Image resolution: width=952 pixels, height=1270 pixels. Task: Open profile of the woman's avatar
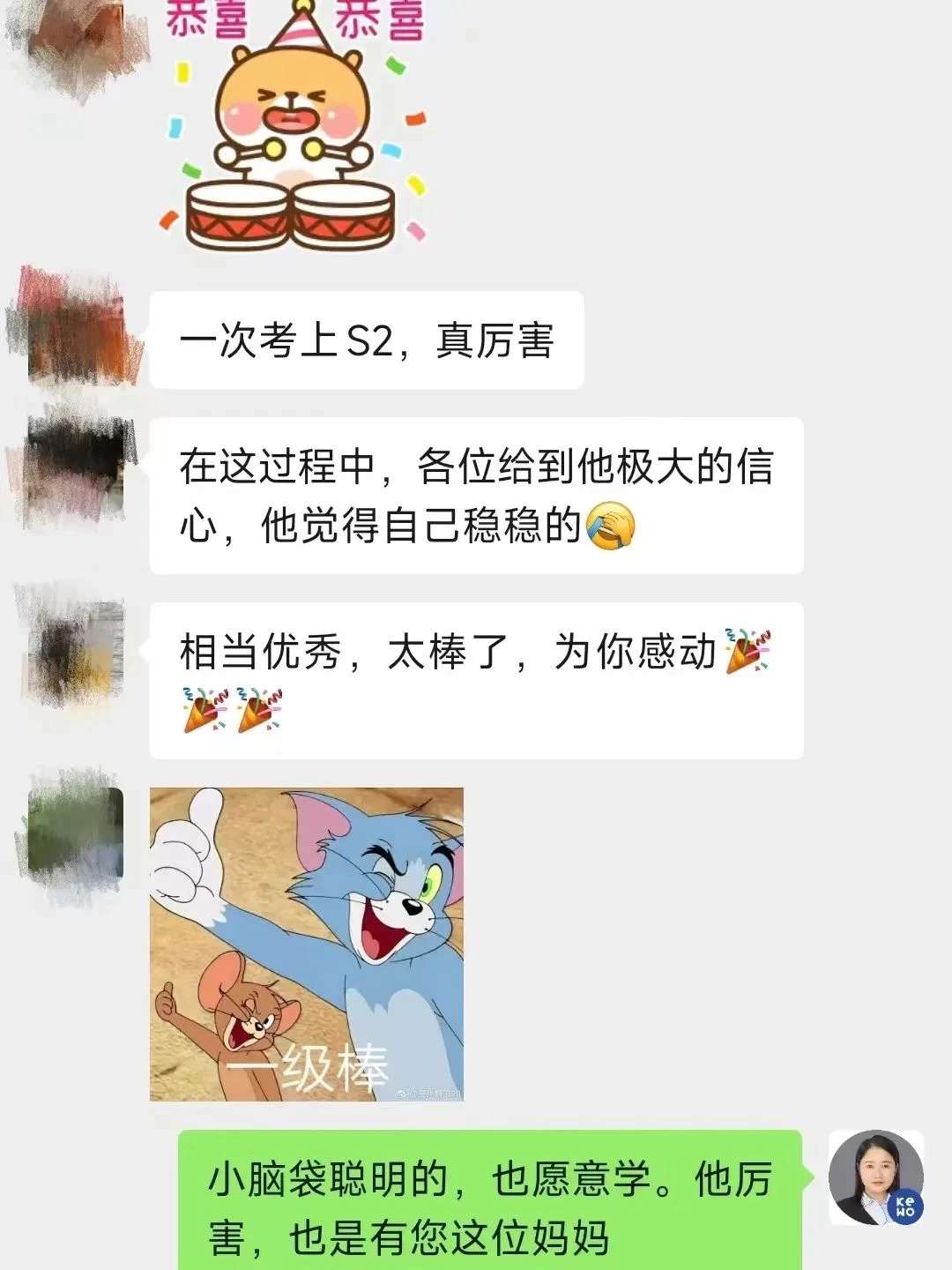875,1177
